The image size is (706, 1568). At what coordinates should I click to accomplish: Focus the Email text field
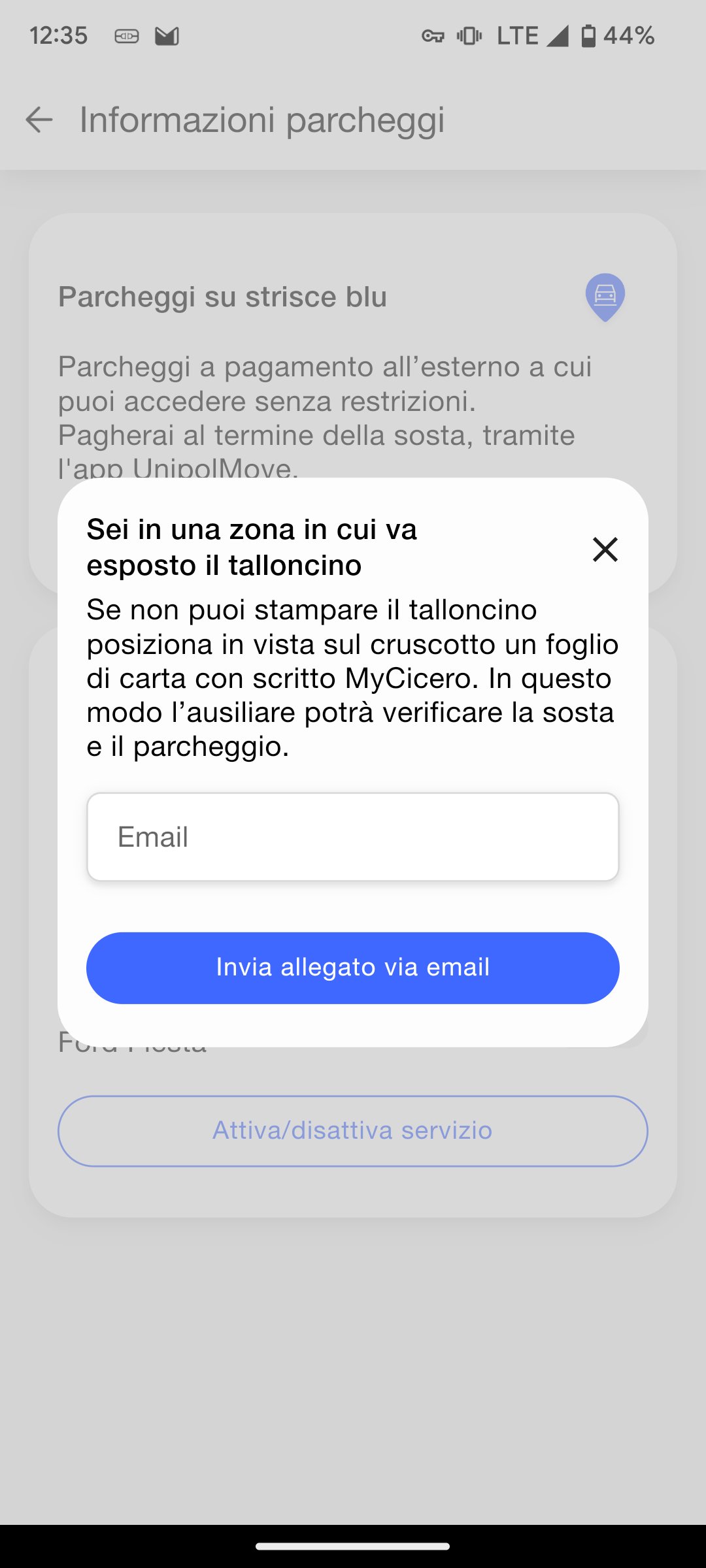[x=353, y=837]
